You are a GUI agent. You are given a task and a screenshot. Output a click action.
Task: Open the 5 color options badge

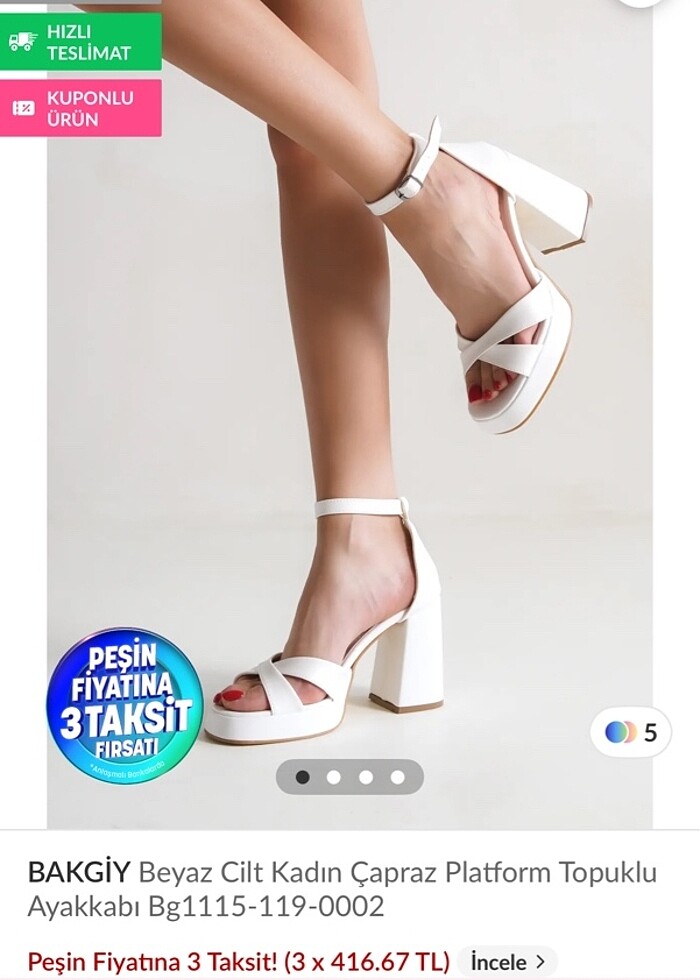pos(631,732)
